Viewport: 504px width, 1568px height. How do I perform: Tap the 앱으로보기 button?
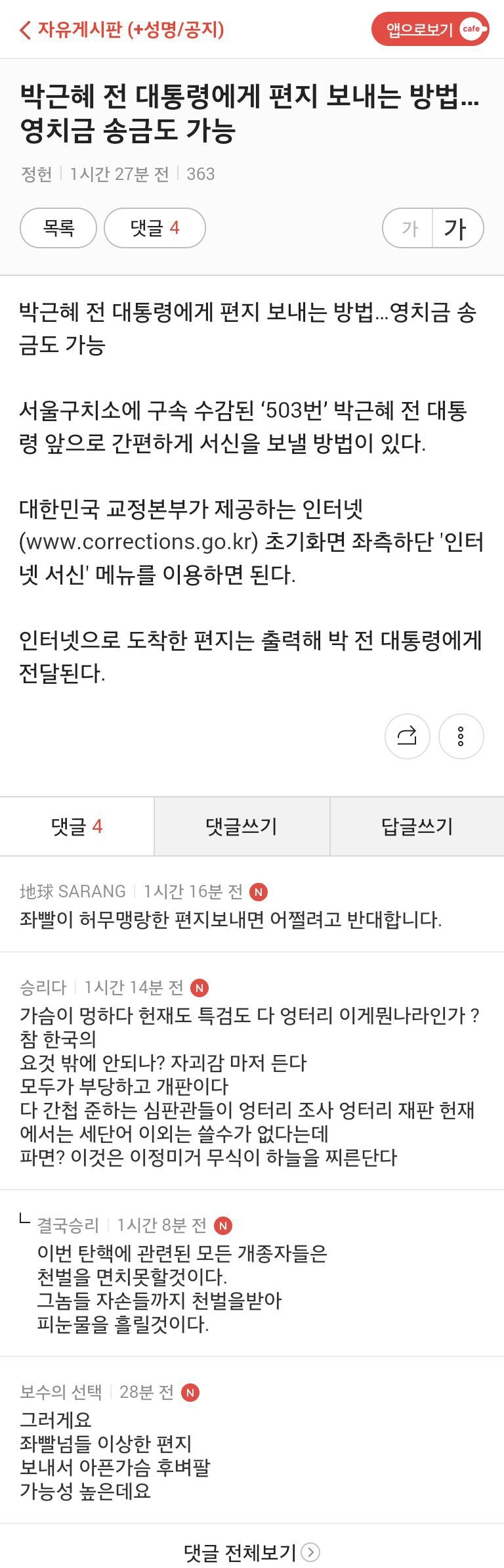[429, 30]
